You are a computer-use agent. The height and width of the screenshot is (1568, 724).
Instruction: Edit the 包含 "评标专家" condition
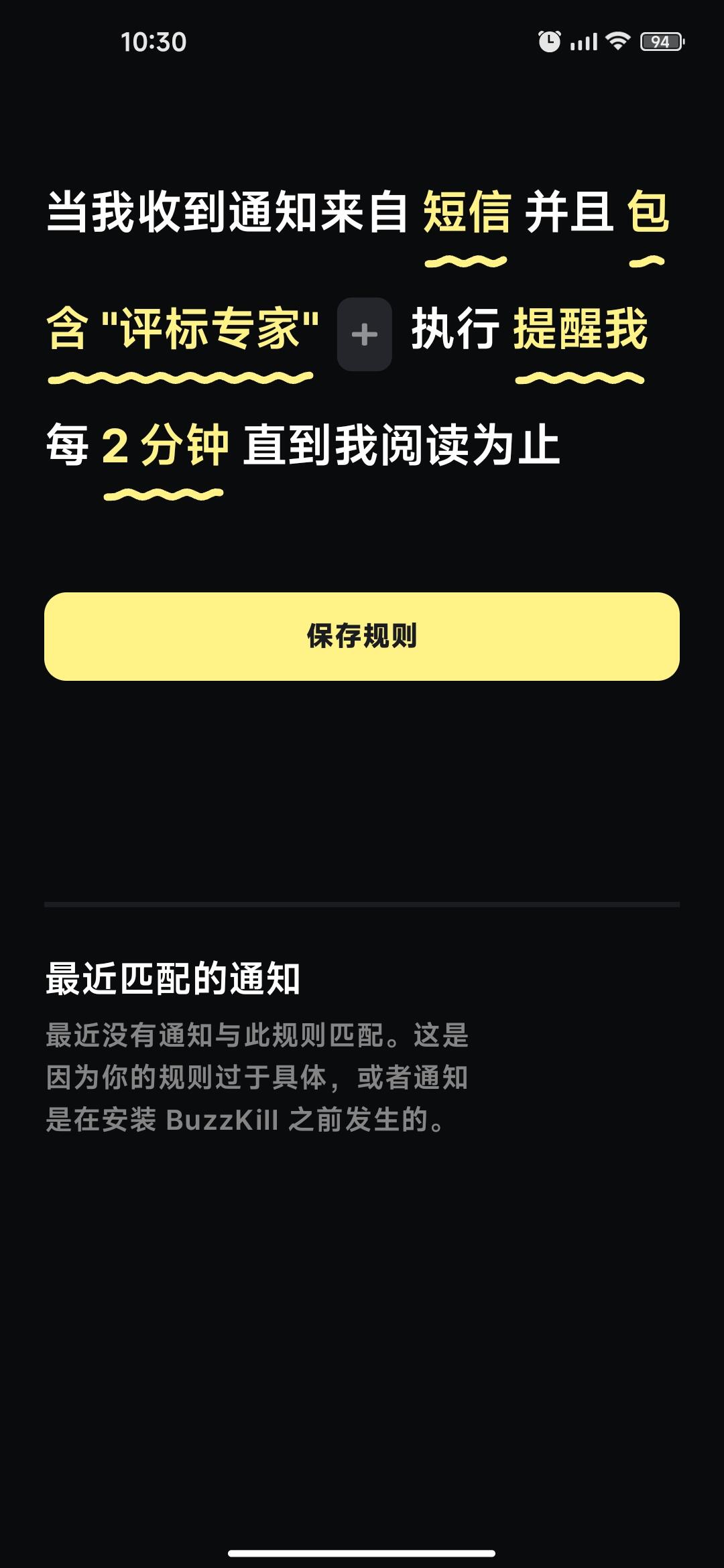point(182,329)
